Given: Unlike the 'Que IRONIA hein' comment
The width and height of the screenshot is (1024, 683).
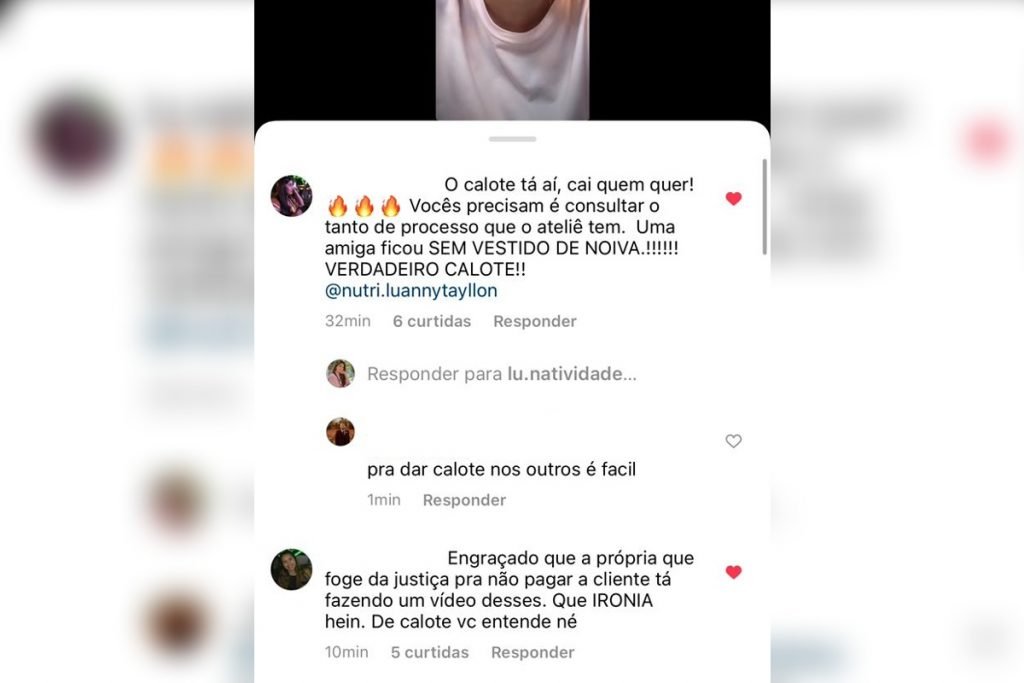Looking at the screenshot, I should pos(733,572).
